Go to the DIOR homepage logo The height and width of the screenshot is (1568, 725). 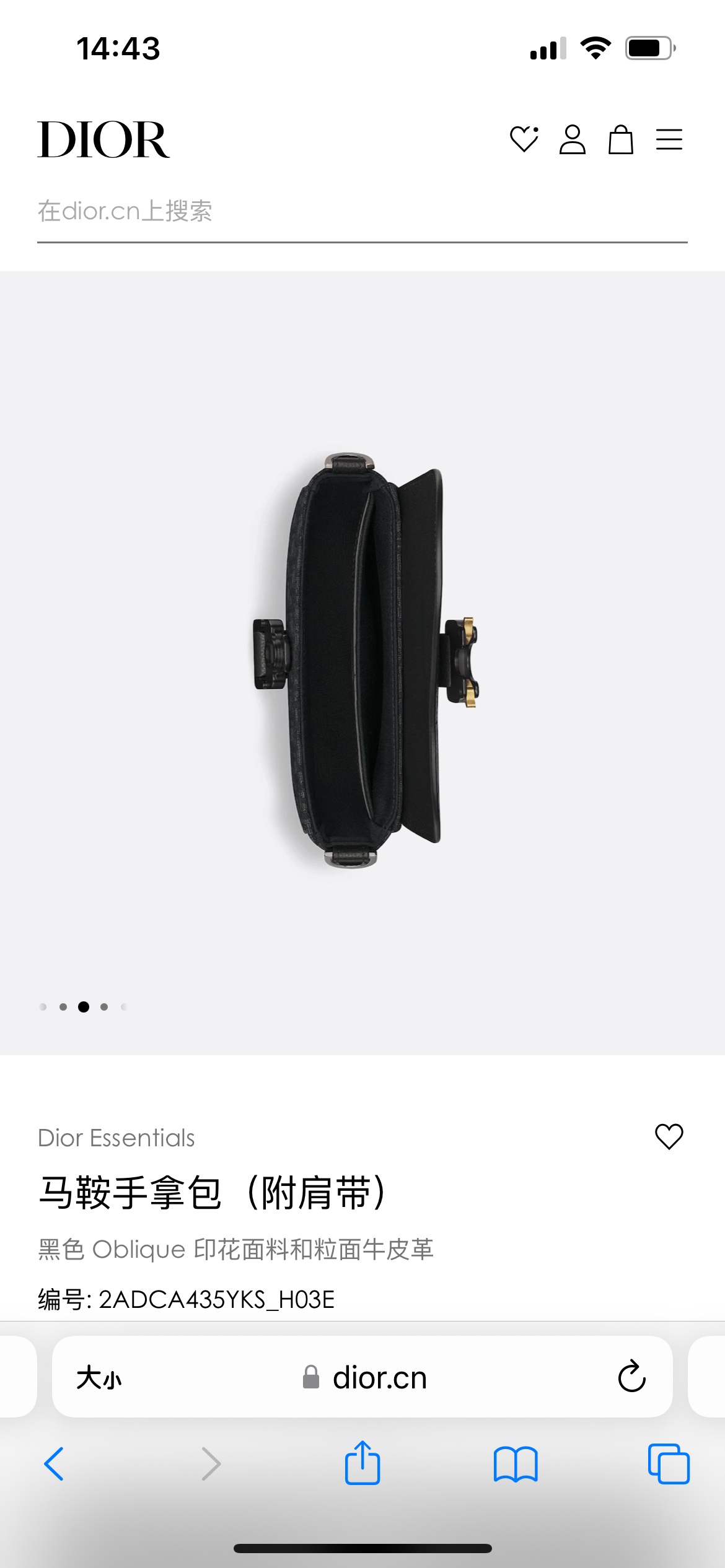point(103,140)
